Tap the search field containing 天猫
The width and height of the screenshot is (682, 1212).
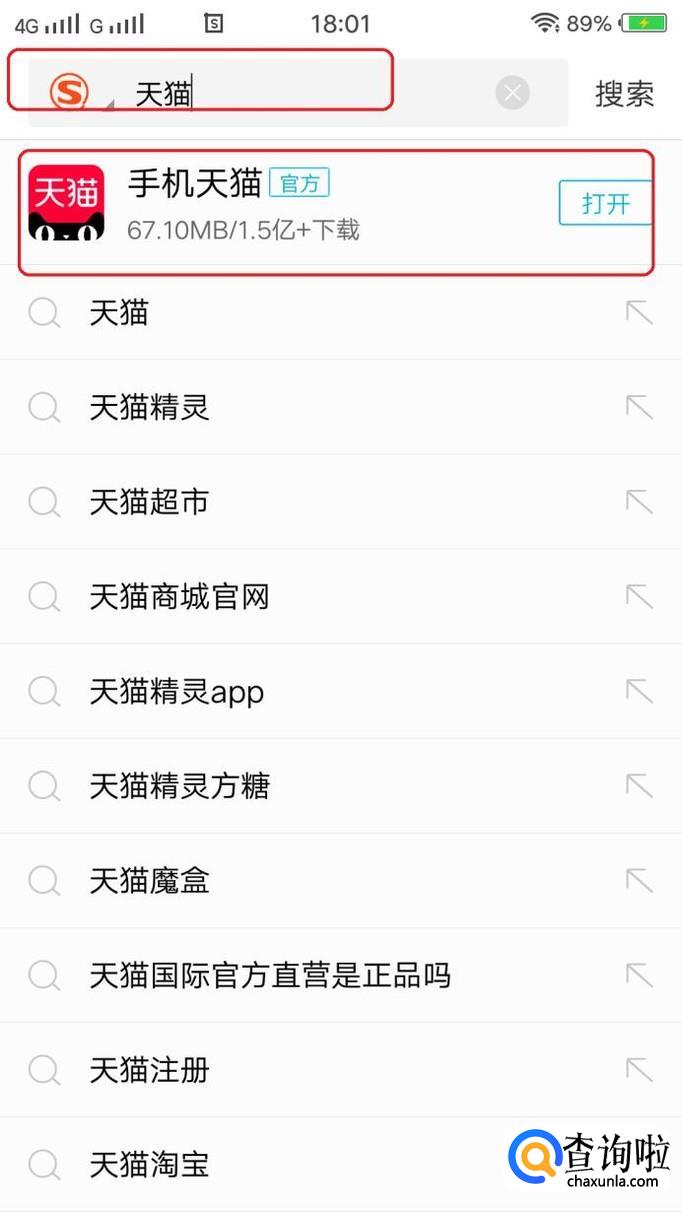click(x=300, y=94)
